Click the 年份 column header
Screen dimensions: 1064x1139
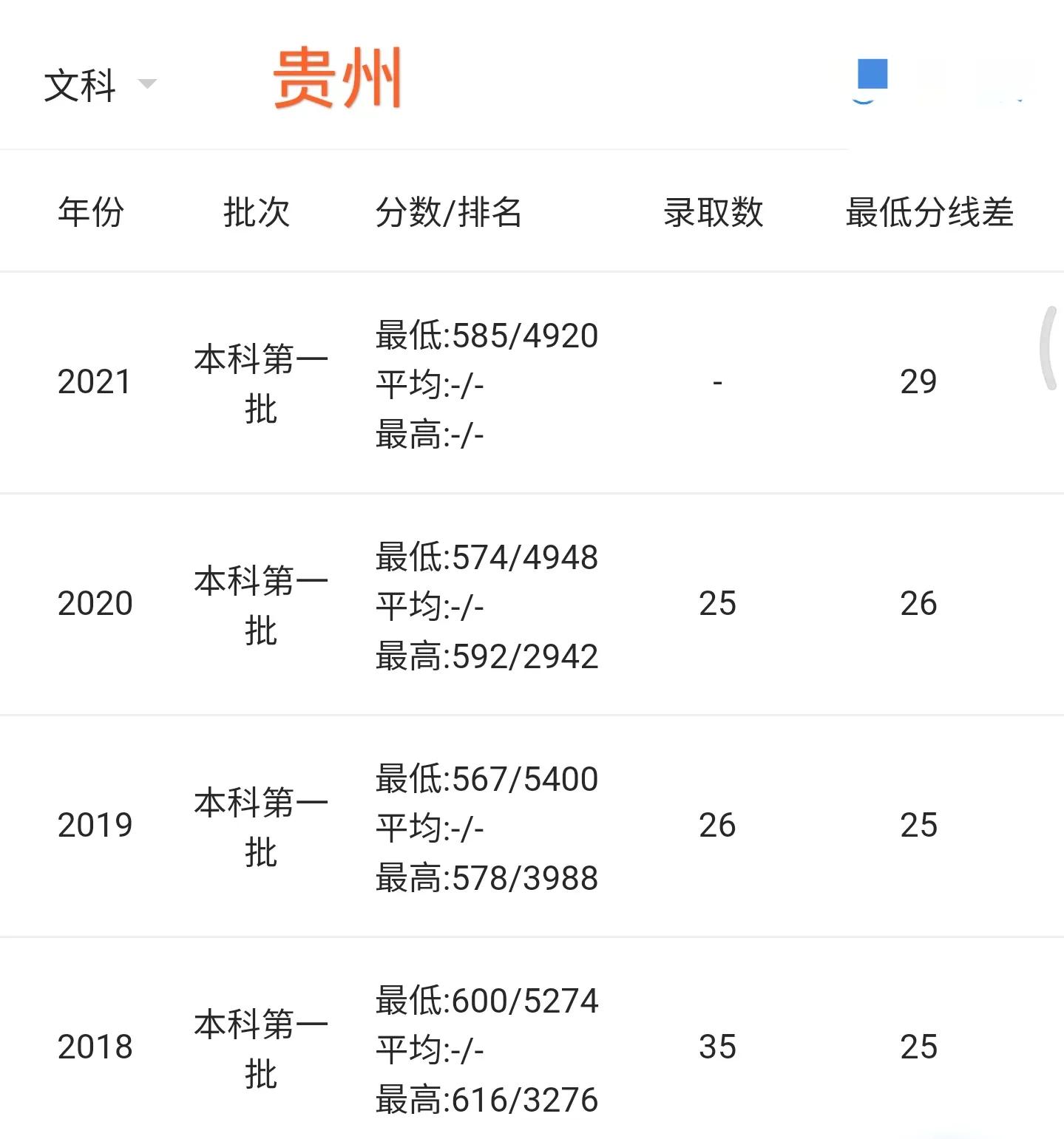(x=92, y=212)
